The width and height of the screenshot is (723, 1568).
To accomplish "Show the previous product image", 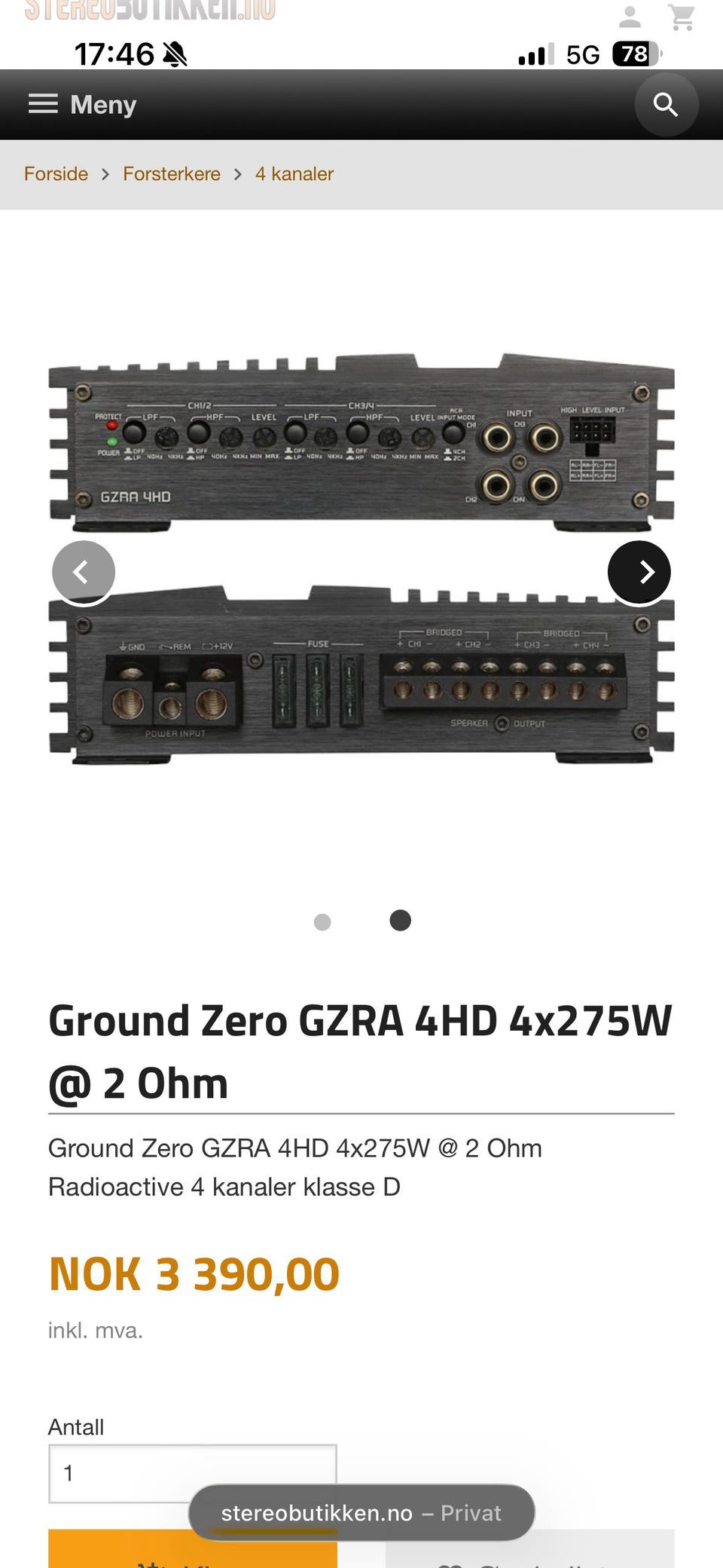I will coord(84,573).
